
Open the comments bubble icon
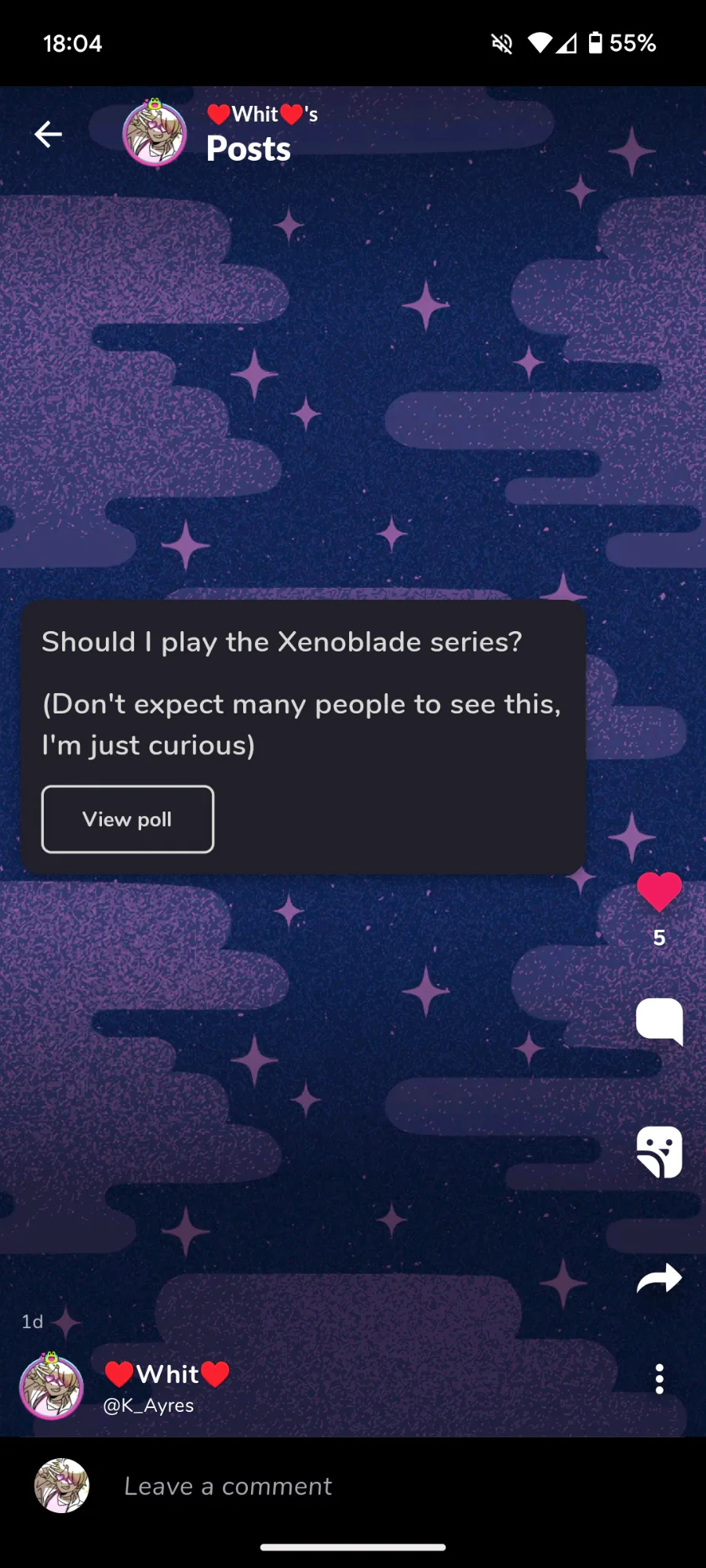coord(659,1022)
